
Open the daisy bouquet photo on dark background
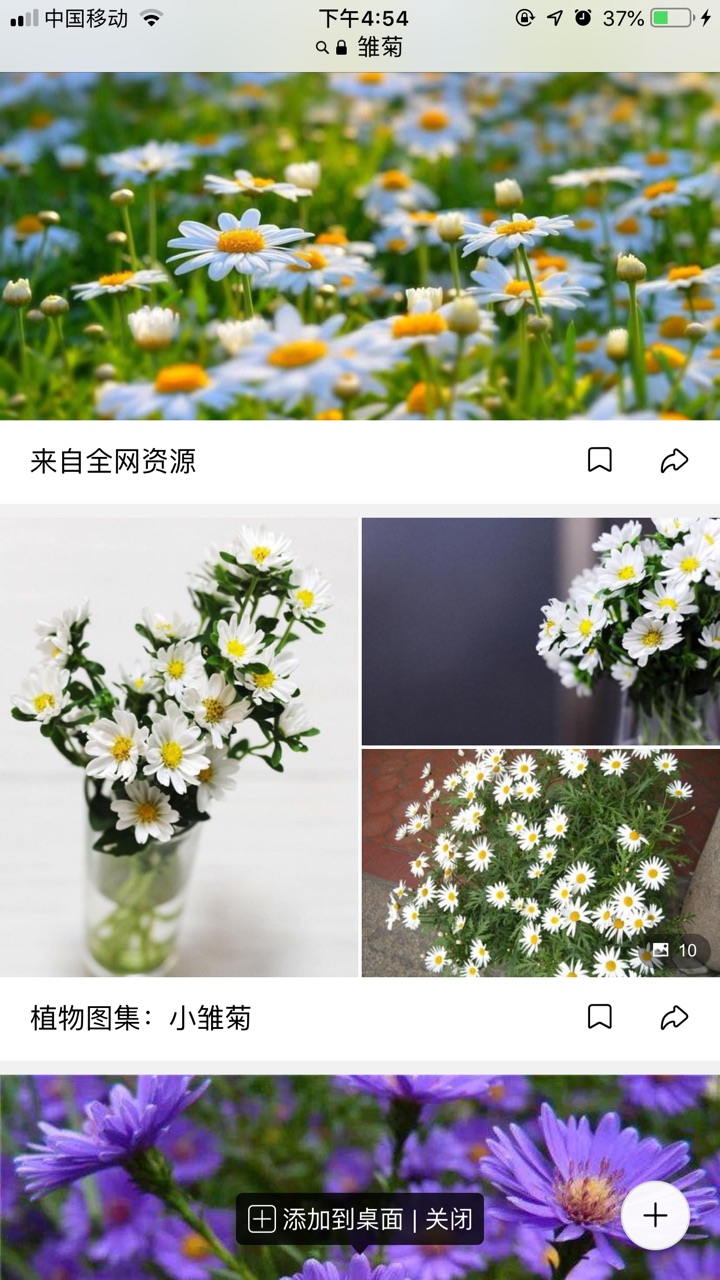540,630
